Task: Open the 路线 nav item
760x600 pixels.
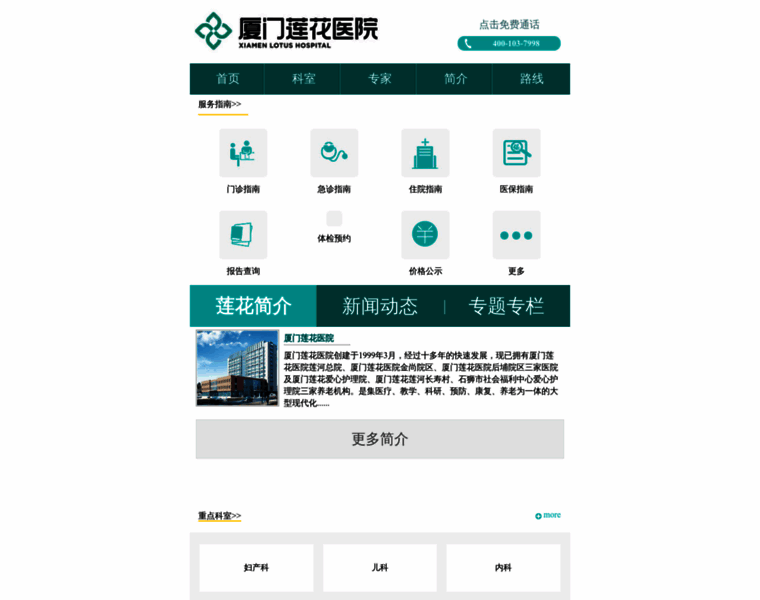Action: click(532, 79)
